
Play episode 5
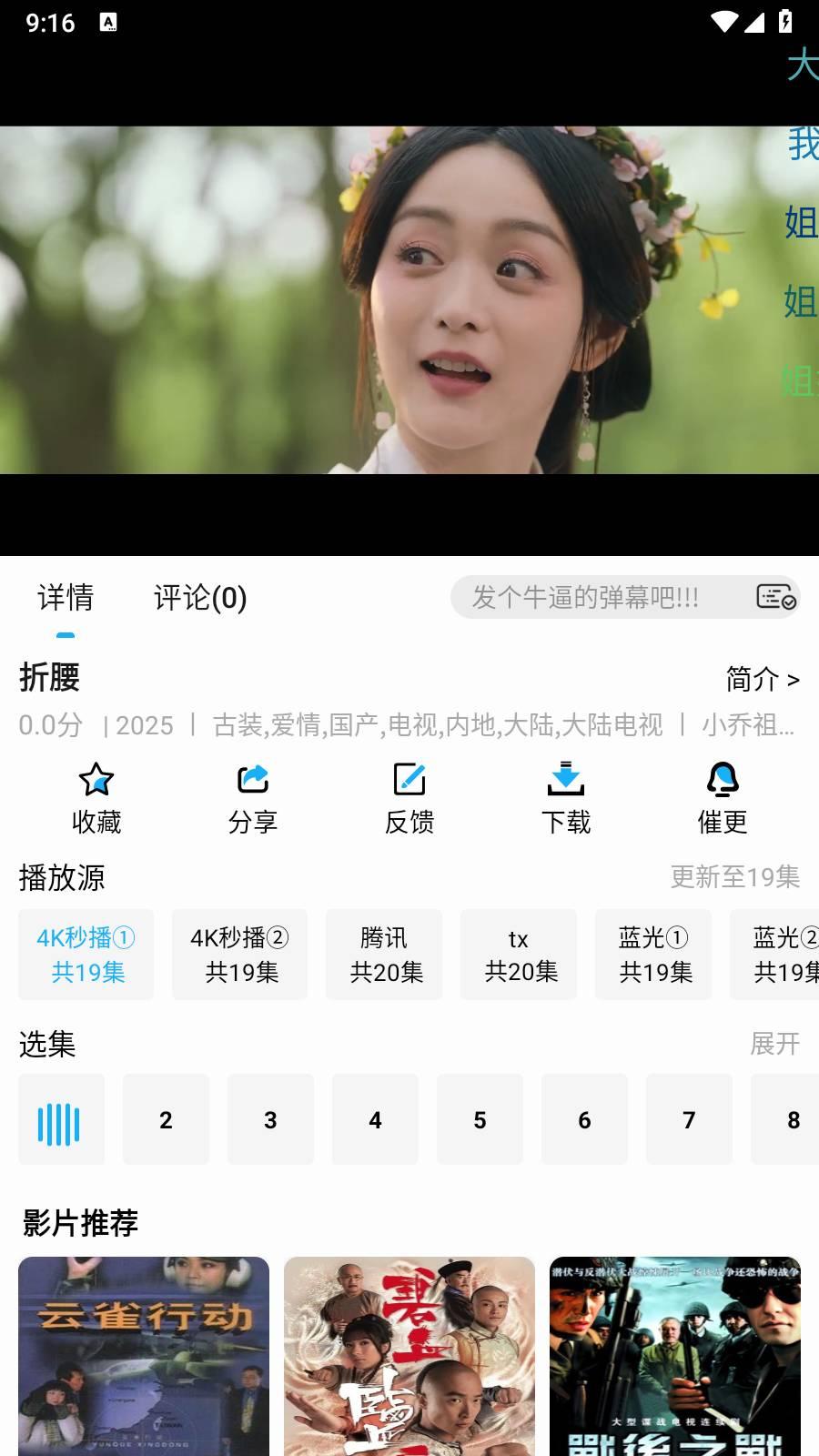[480, 1119]
